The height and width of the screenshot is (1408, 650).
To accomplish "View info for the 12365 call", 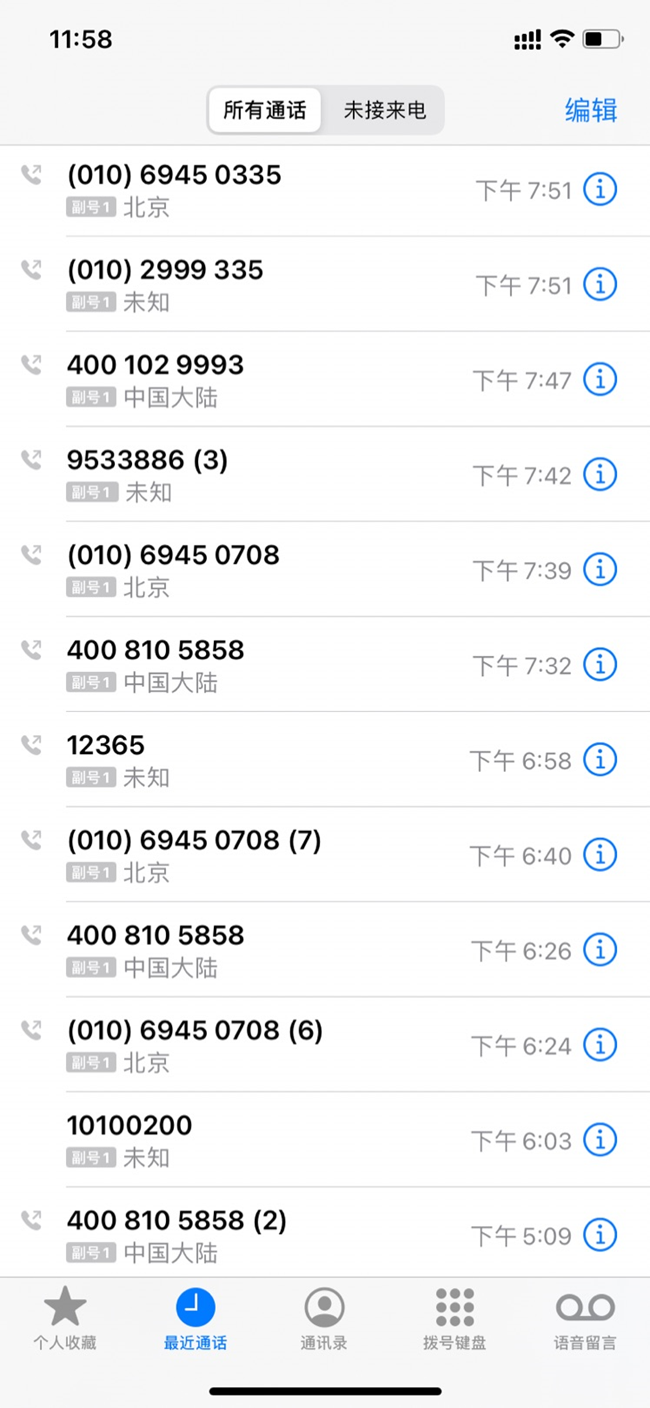I will point(600,759).
